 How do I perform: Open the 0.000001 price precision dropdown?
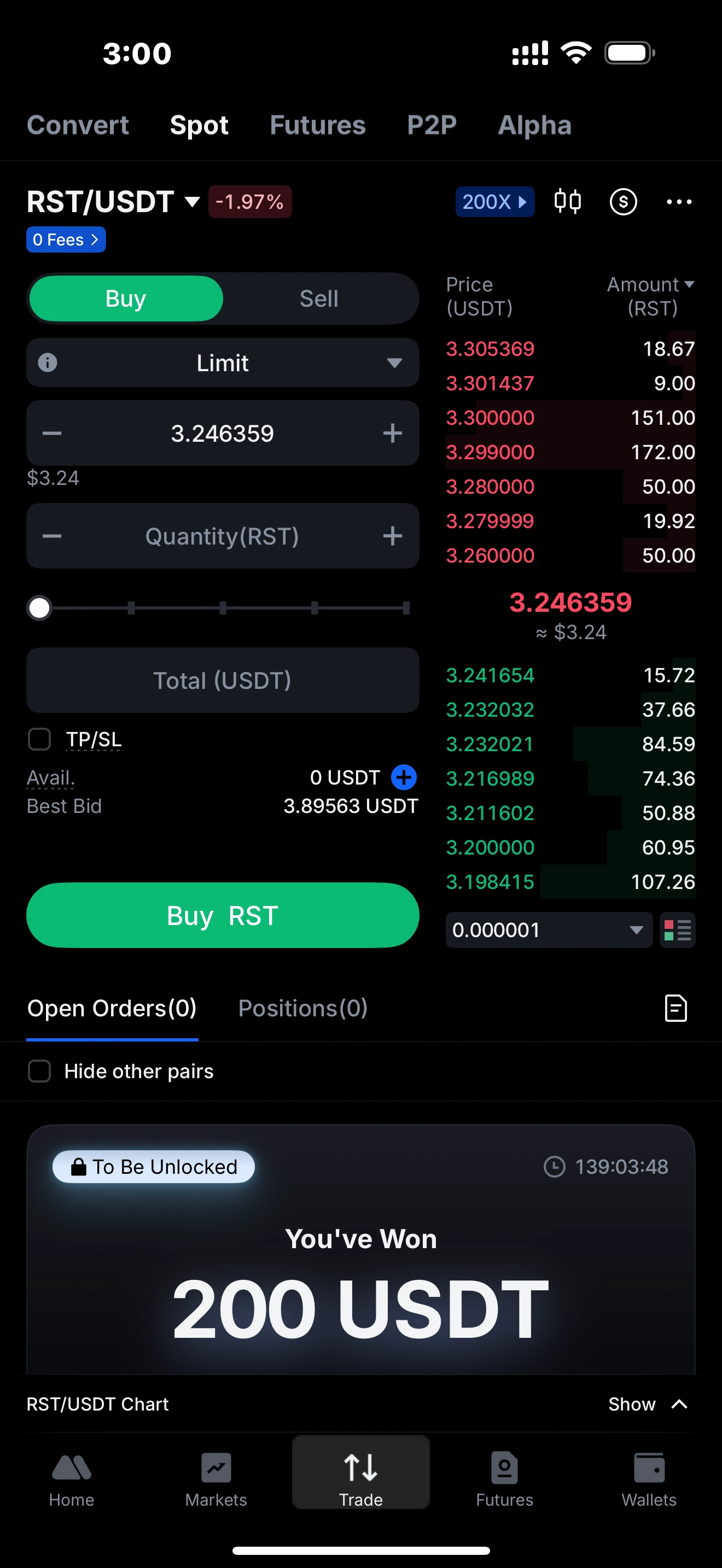click(x=549, y=930)
